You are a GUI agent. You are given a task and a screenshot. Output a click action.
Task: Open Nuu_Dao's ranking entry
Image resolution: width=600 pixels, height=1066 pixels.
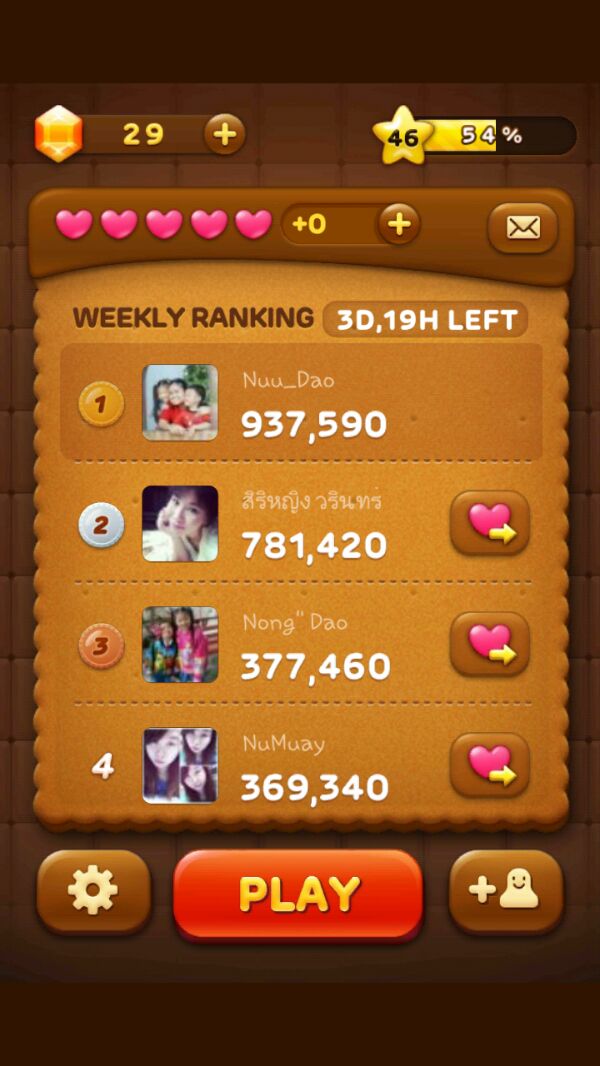300,403
